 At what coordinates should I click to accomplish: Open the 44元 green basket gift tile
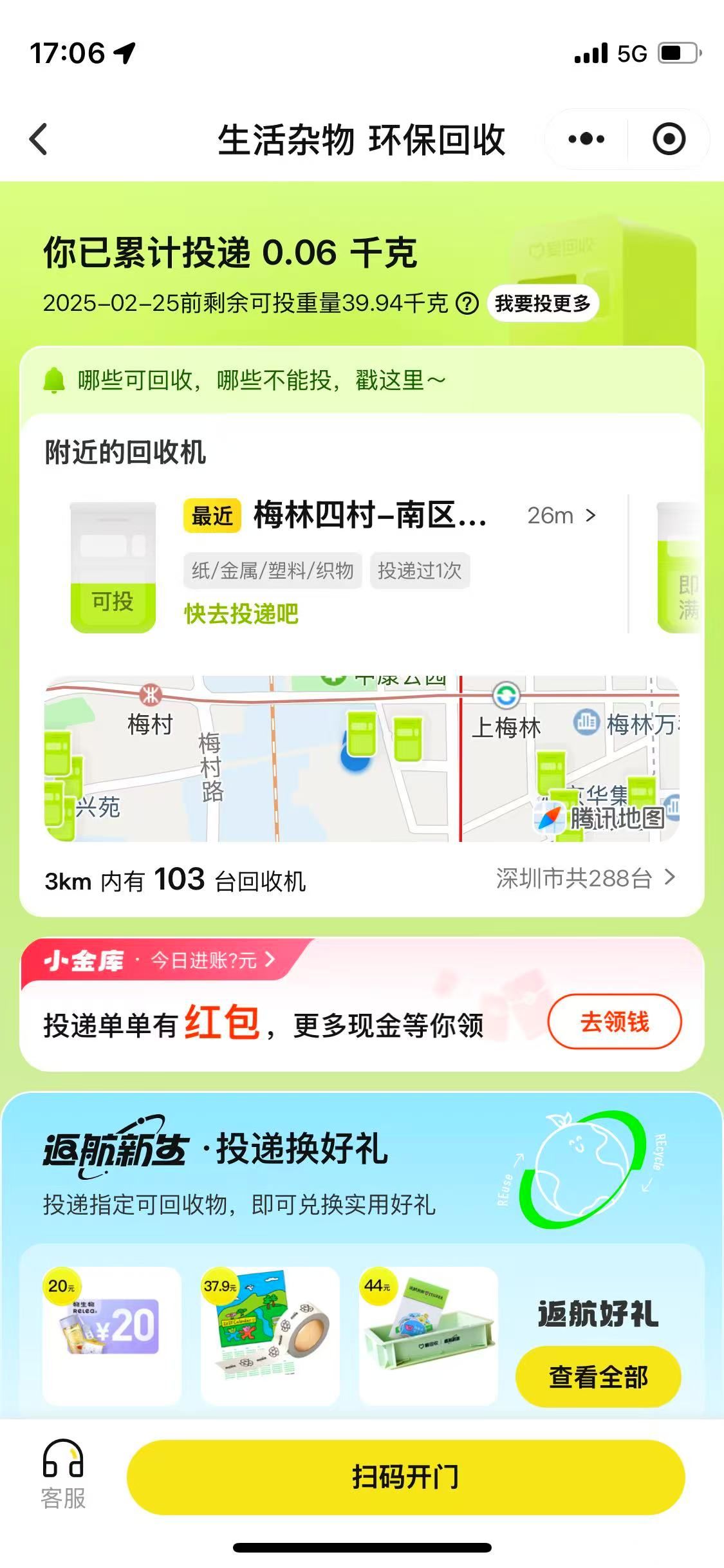coord(428,1335)
